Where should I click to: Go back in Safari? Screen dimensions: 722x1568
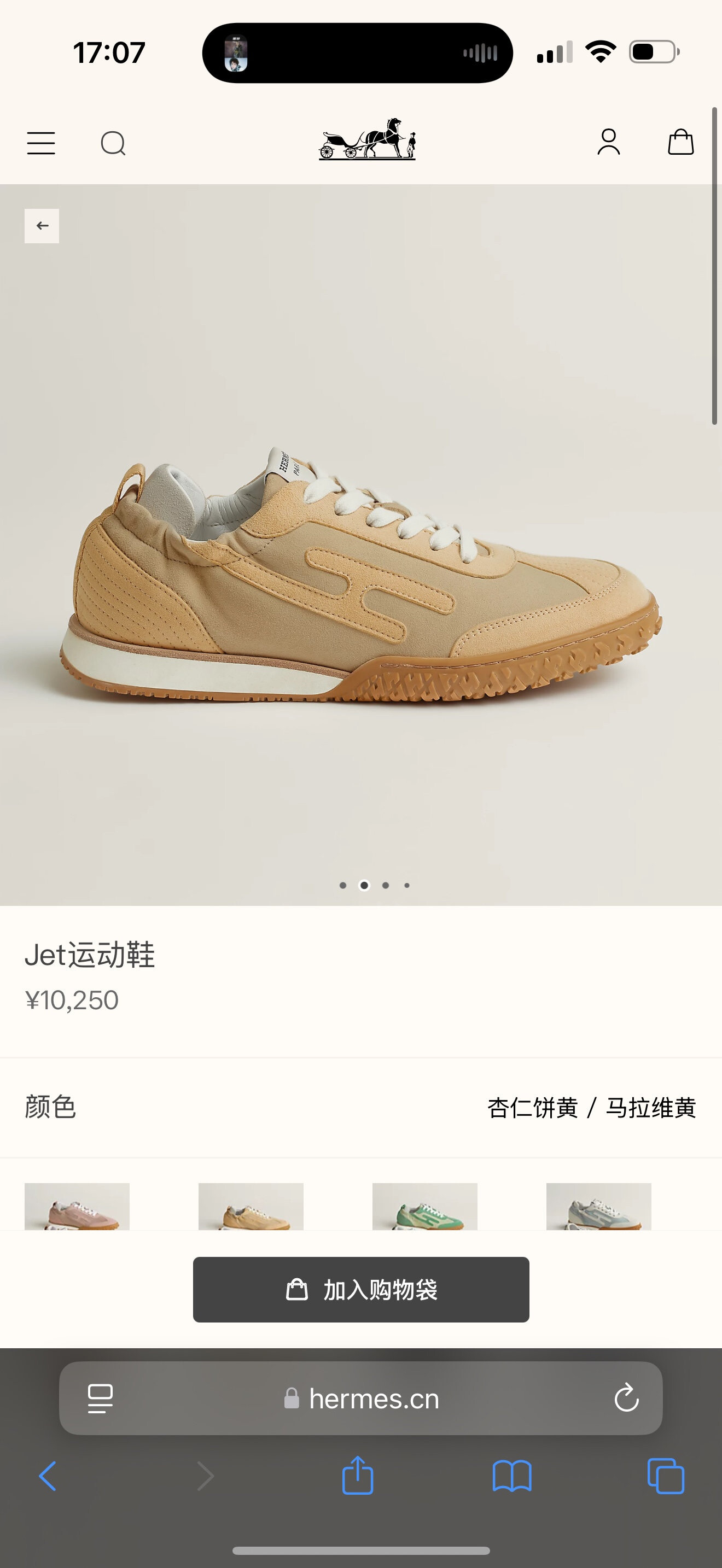[x=48, y=1476]
